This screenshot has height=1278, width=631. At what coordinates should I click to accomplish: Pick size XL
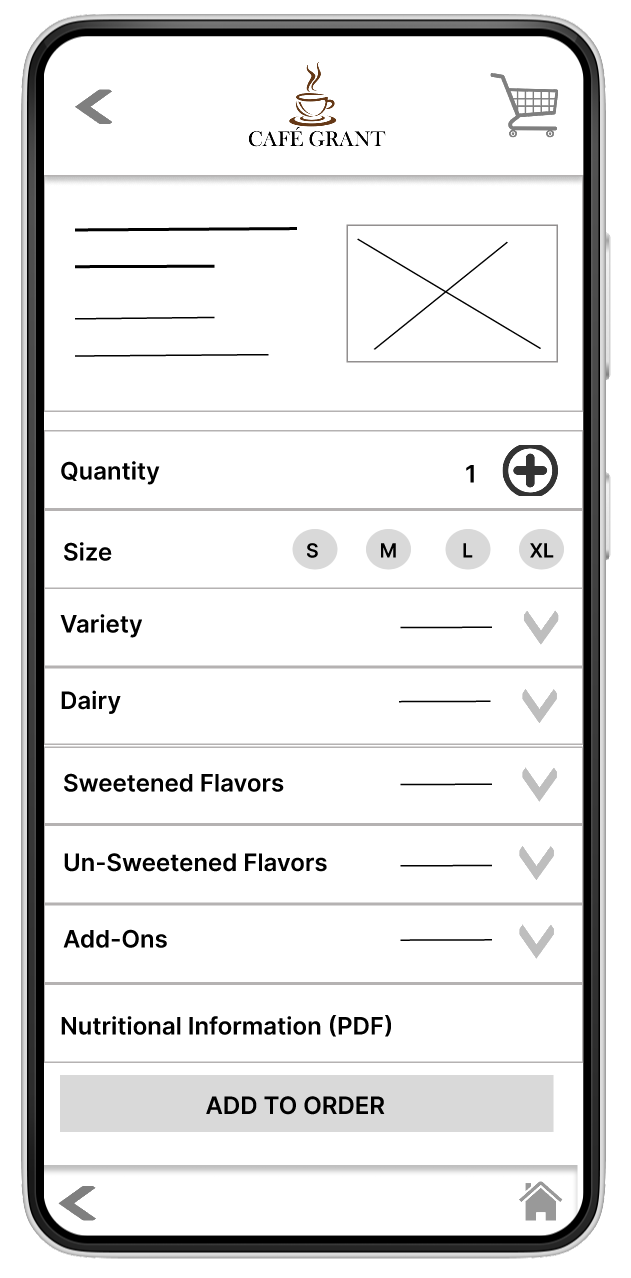[541, 550]
